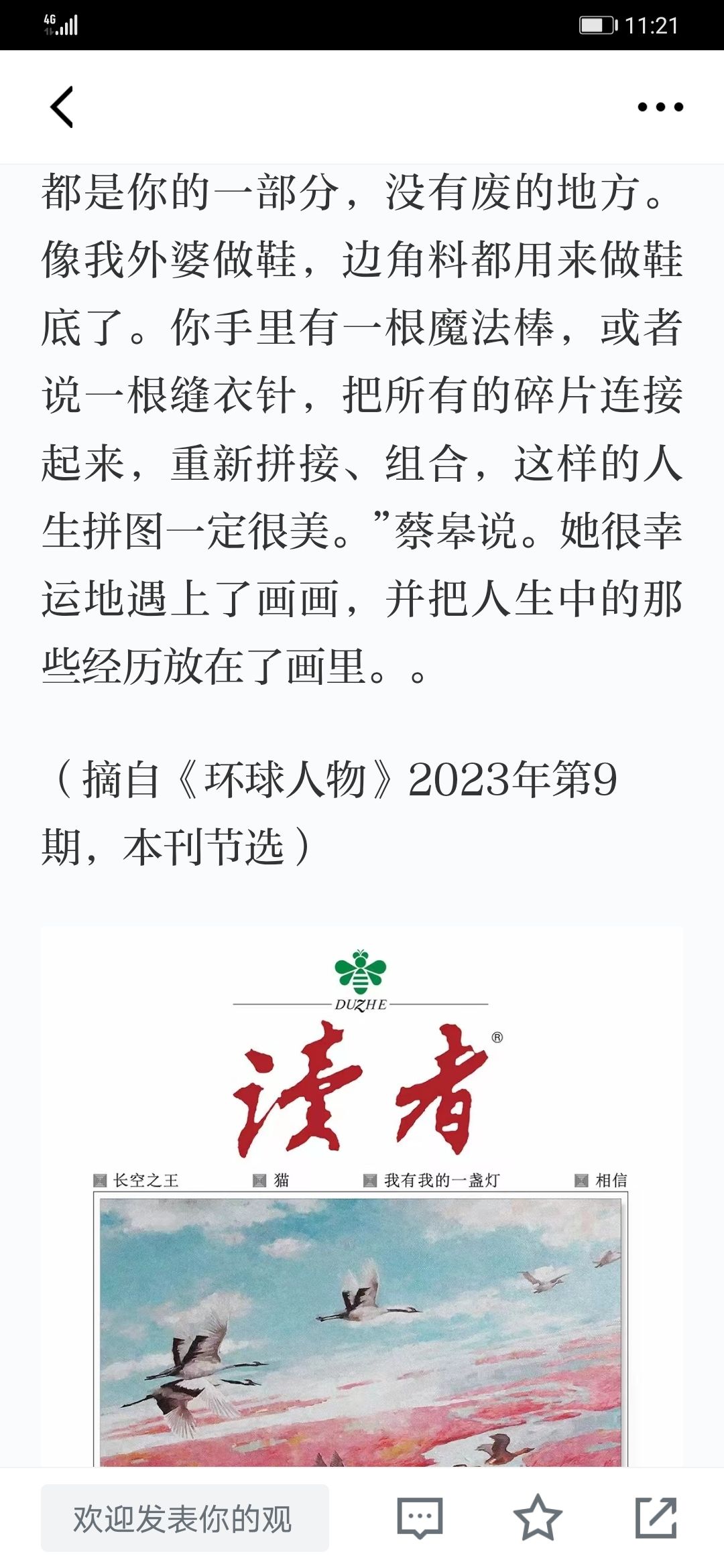724x1568 pixels.
Task: Open the three-dot overflow menu
Action: [x=660, y=107]
